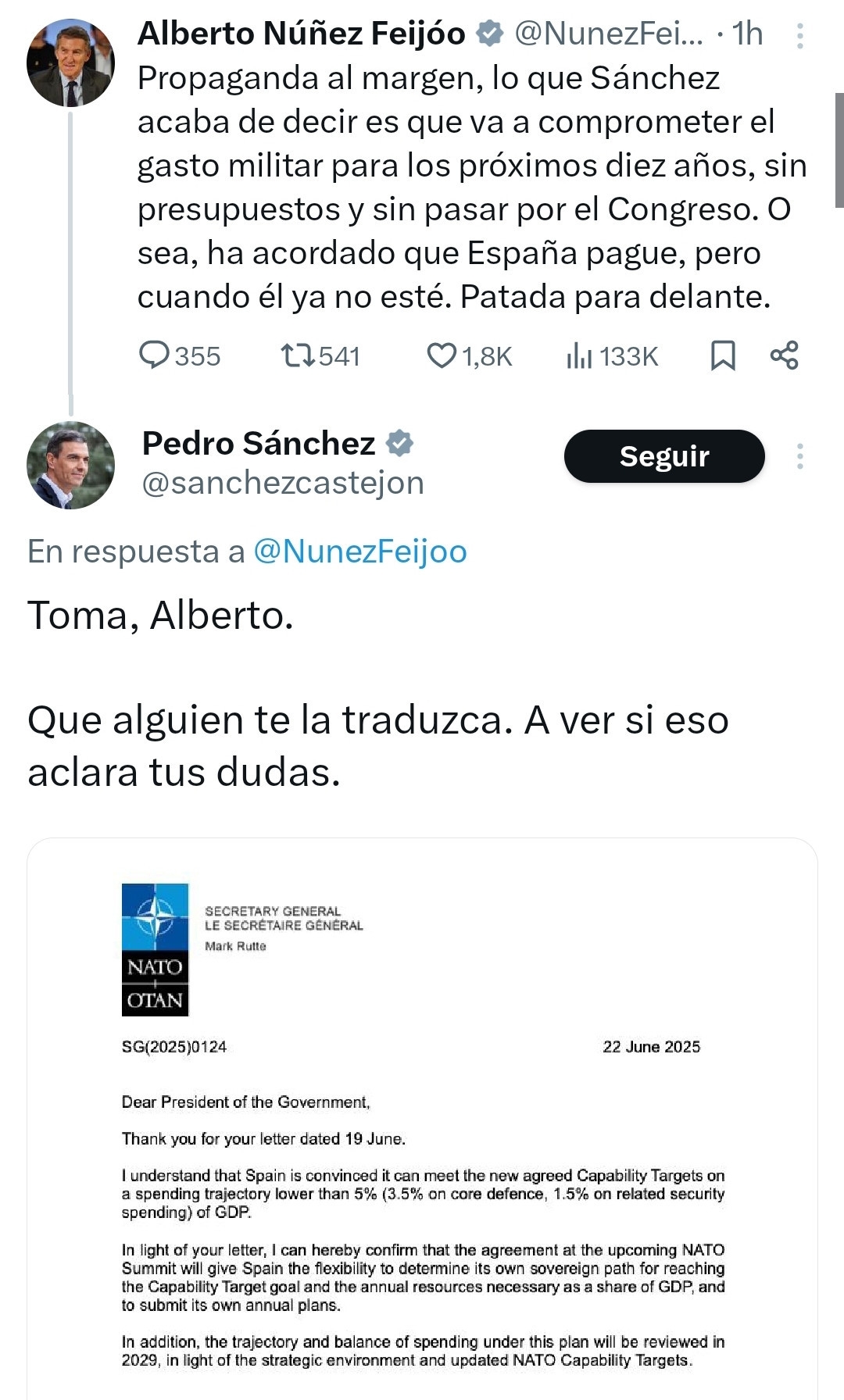The height and width of the screenshot is (1400, 844).
Task: Open Alberto Núñez Feijóo's profile picture
Action: pos(70,62)
